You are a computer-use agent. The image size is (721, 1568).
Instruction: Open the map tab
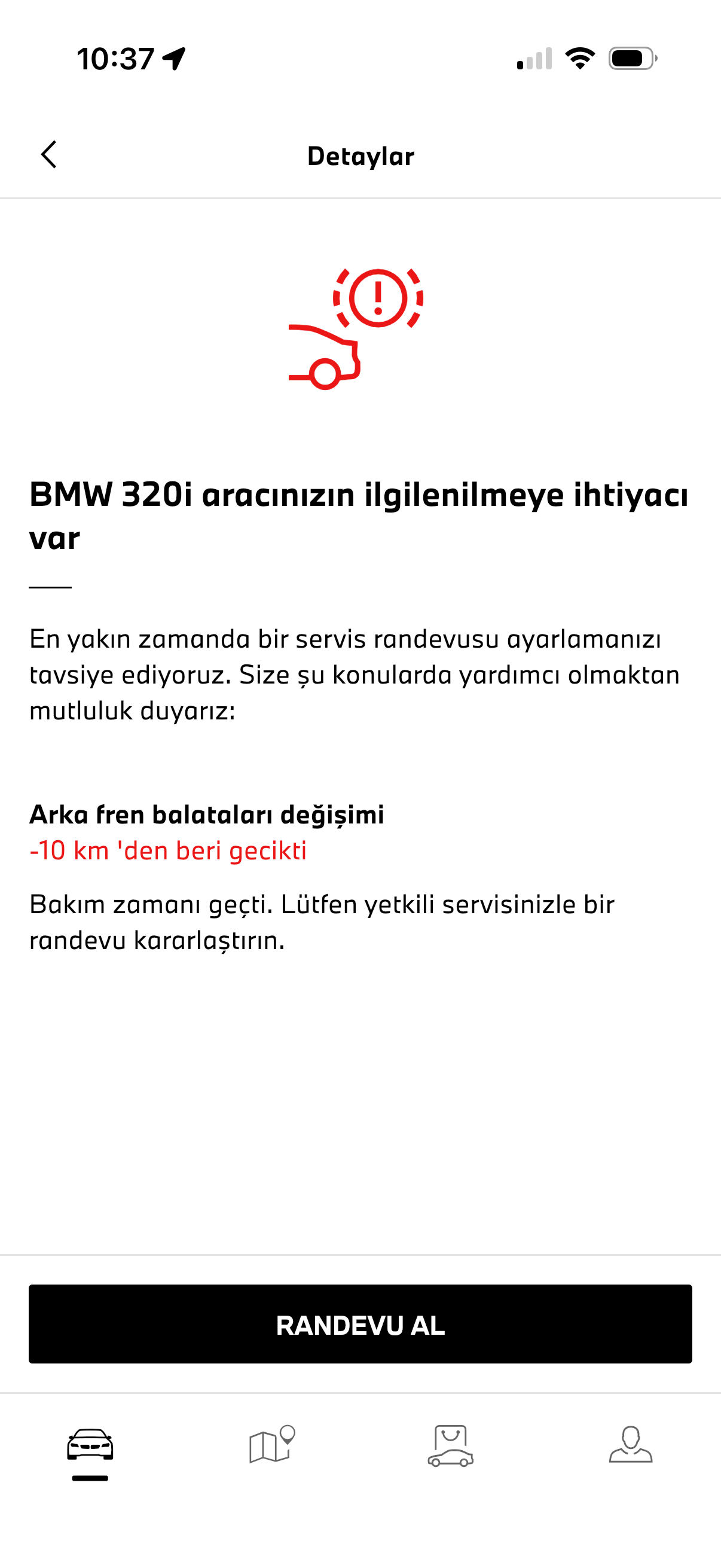[271, 1444]
